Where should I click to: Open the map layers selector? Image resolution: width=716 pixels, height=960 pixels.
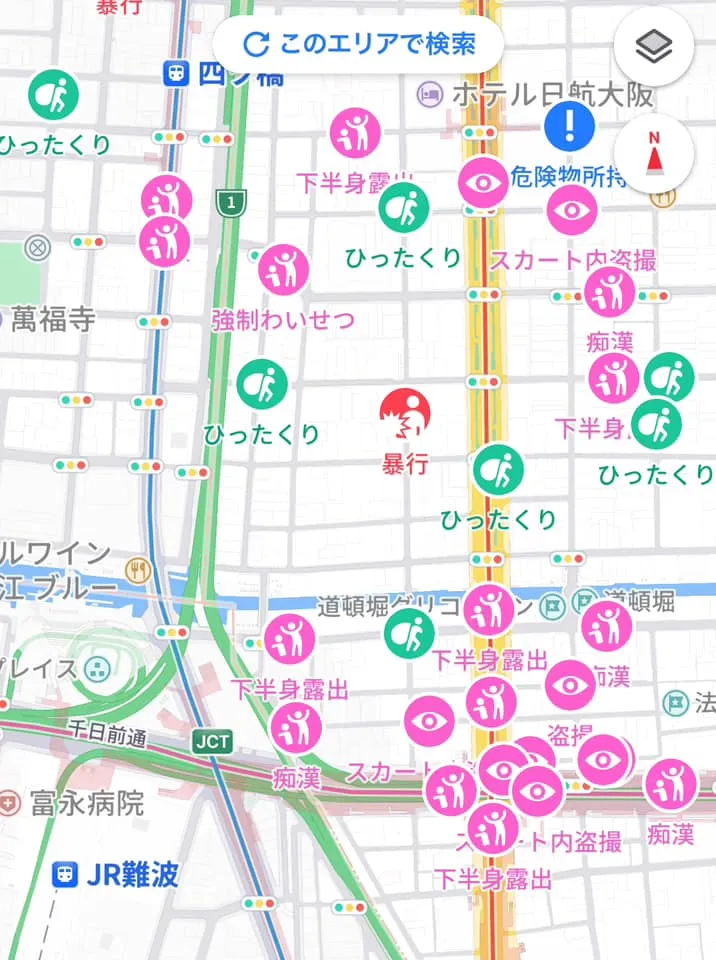653,46
